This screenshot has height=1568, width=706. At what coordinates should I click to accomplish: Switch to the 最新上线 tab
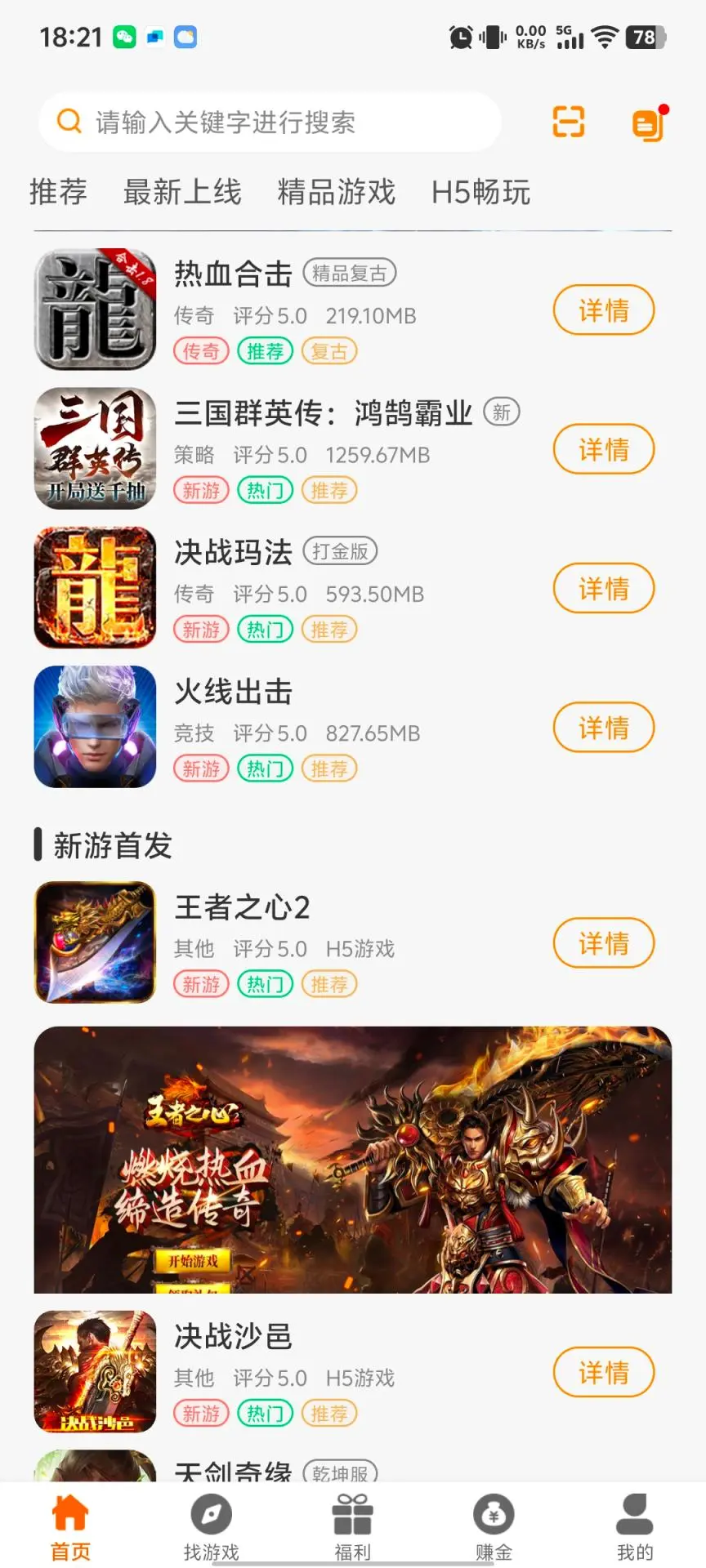tap(181, 193)
